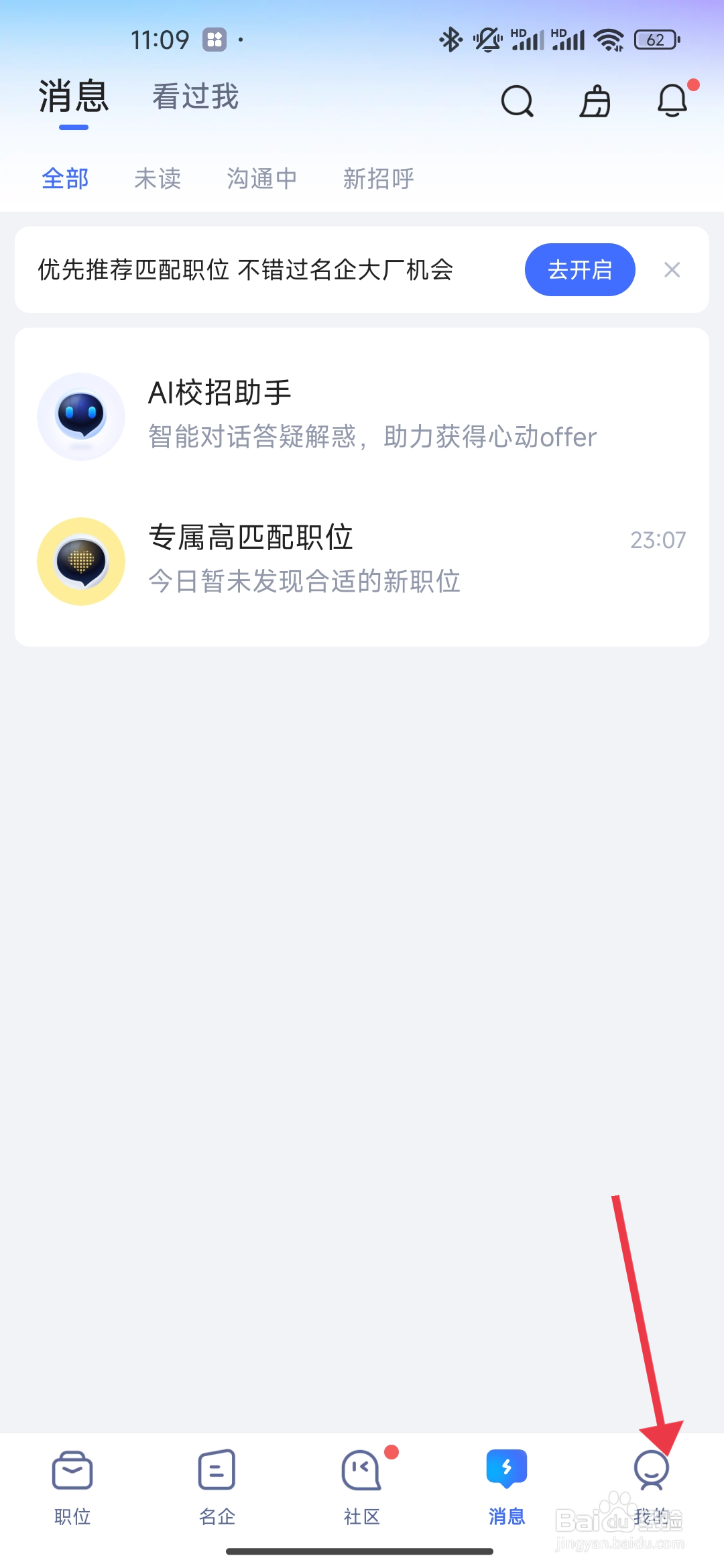Image resolution: width=724 pixels, height=1568 pixels.
Task: Switch to the 沟通中 filter
Action: click(x=261, y=178)
